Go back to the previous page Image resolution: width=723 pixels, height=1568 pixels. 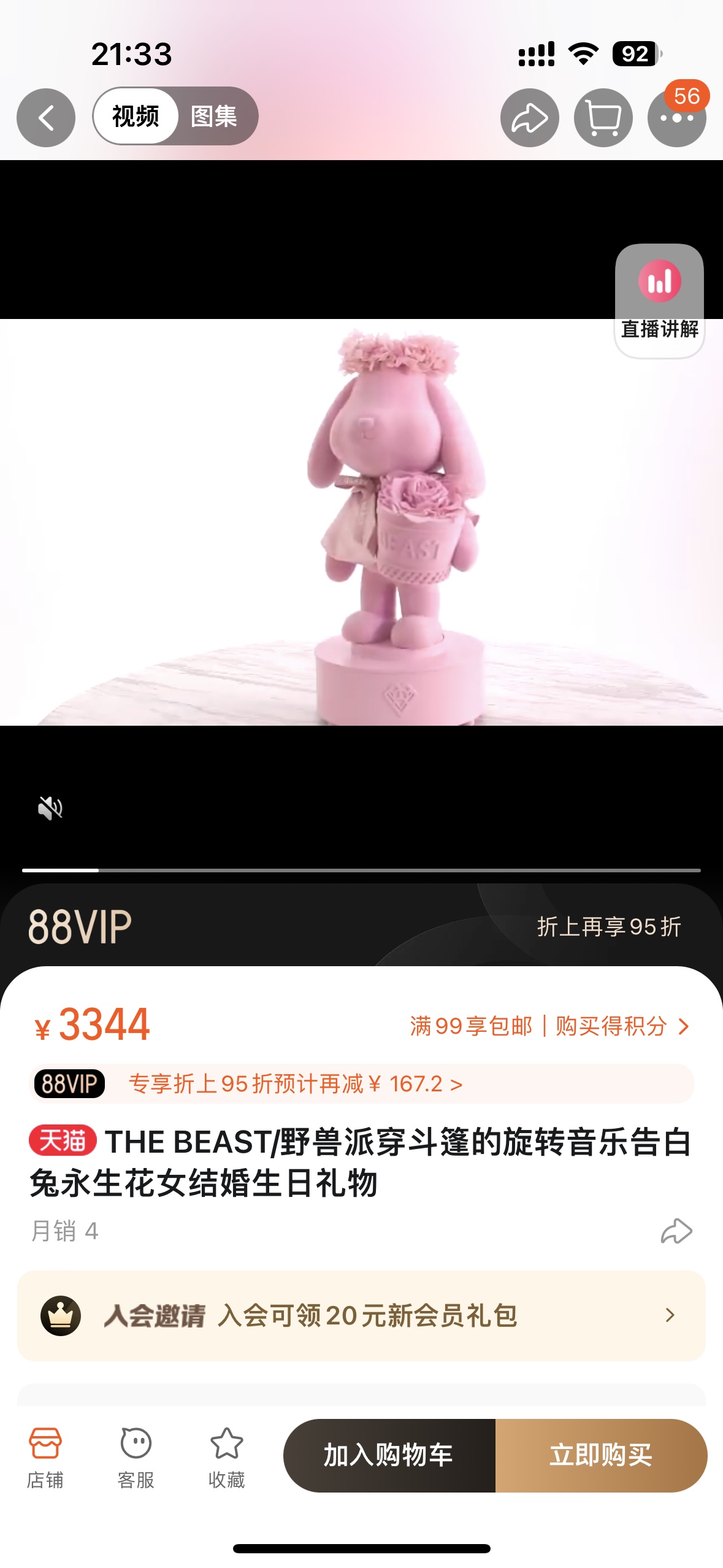coord(46,117)
